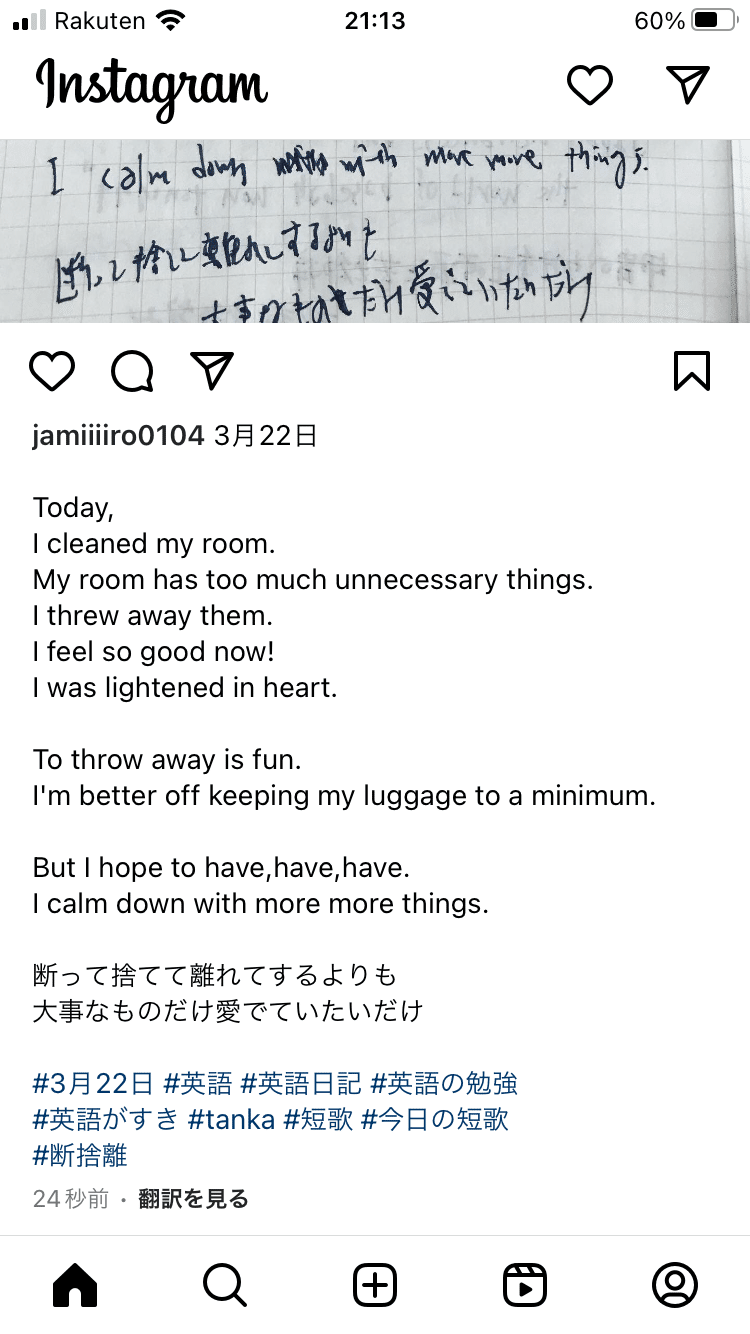Open jamiiiiro0104's profile from the caption

tap(119, 435)
